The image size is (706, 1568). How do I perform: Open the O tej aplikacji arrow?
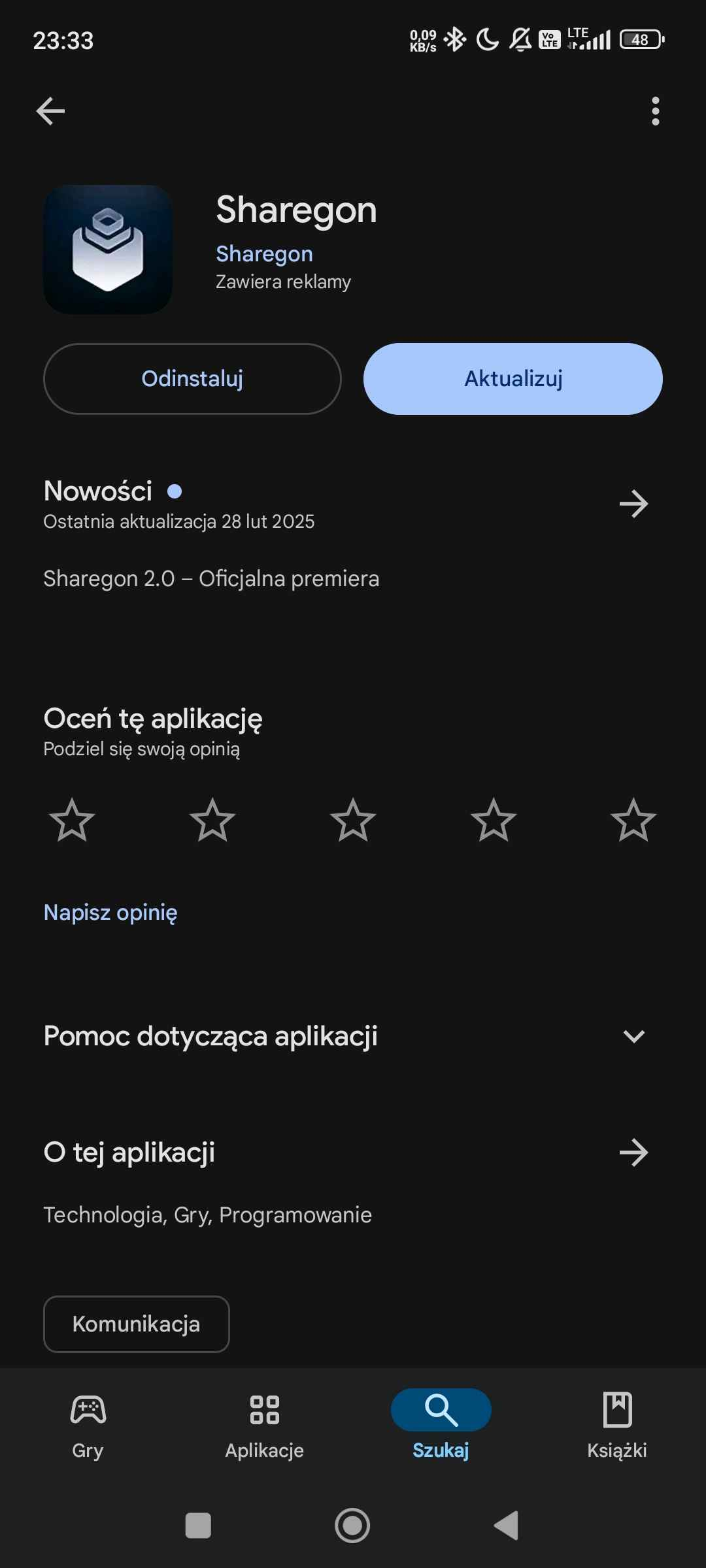tap(633, 1152)
